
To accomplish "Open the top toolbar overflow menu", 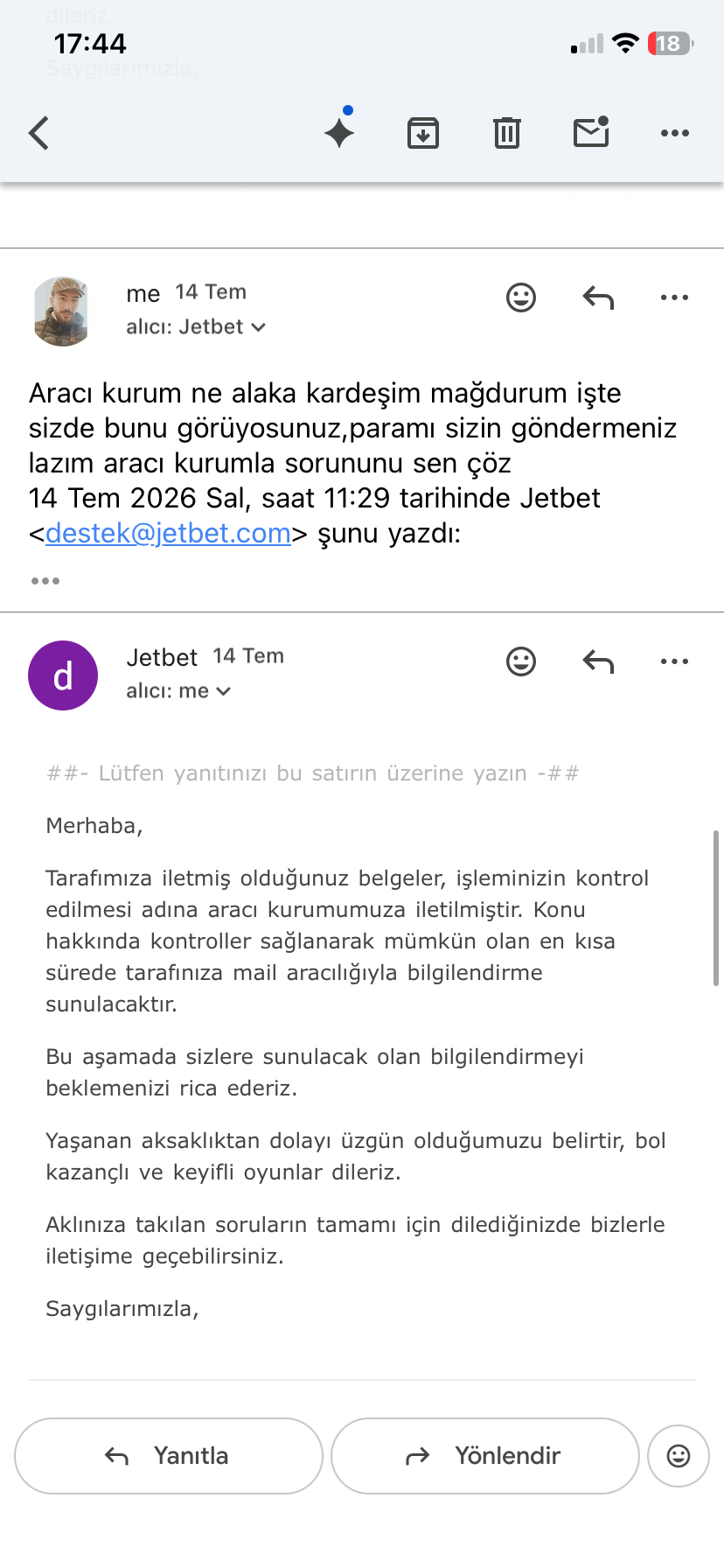I will point(675,133).
